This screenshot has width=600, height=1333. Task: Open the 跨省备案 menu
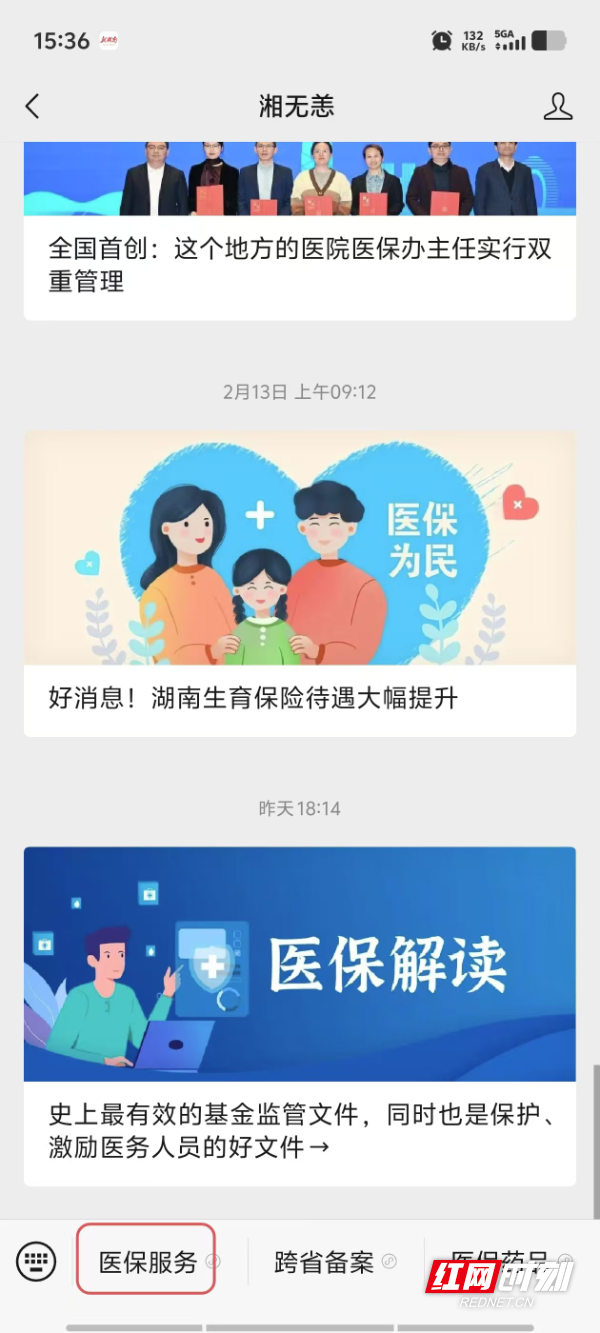[x=324, y=1261]
